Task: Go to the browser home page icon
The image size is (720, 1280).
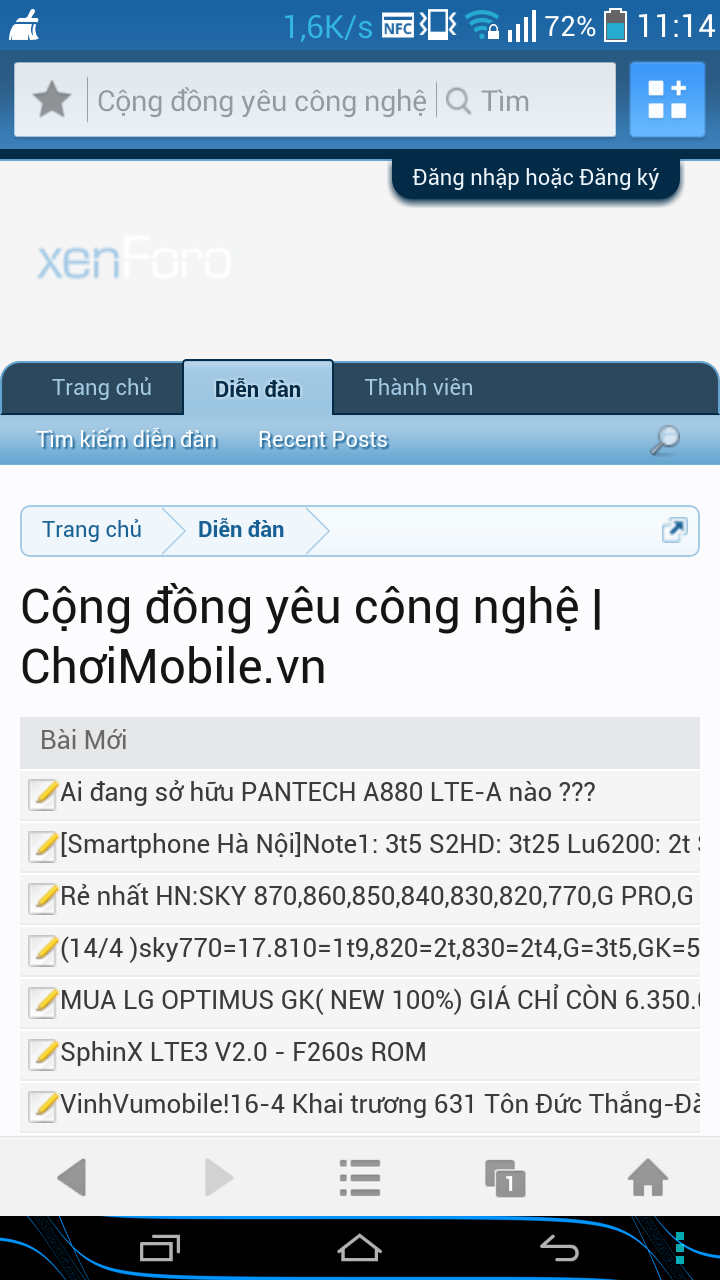Action: tap(648, 1177)
